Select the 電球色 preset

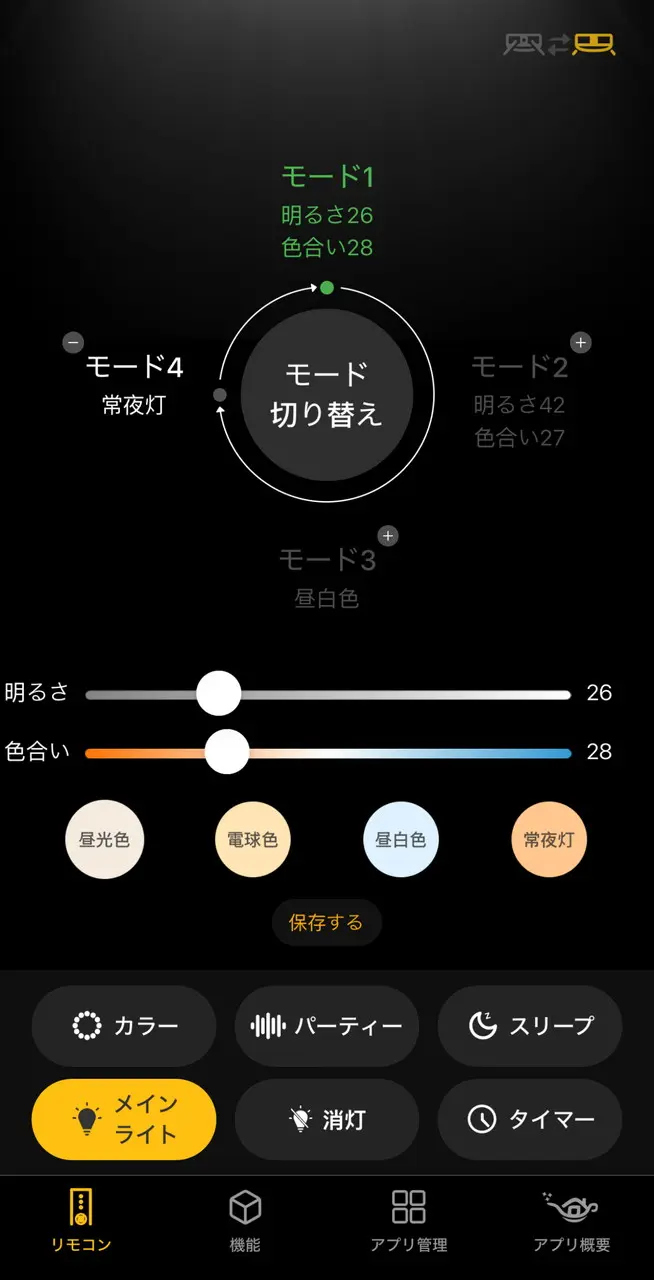point(246,840)
